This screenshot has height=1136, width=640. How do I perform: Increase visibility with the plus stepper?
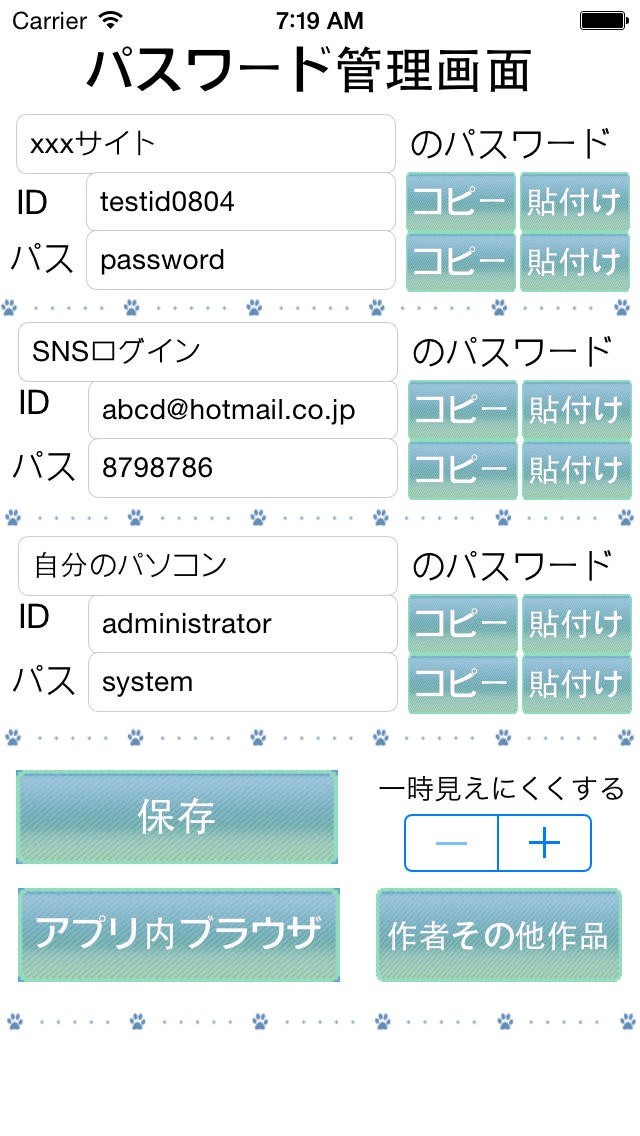[x=544, y=843]
